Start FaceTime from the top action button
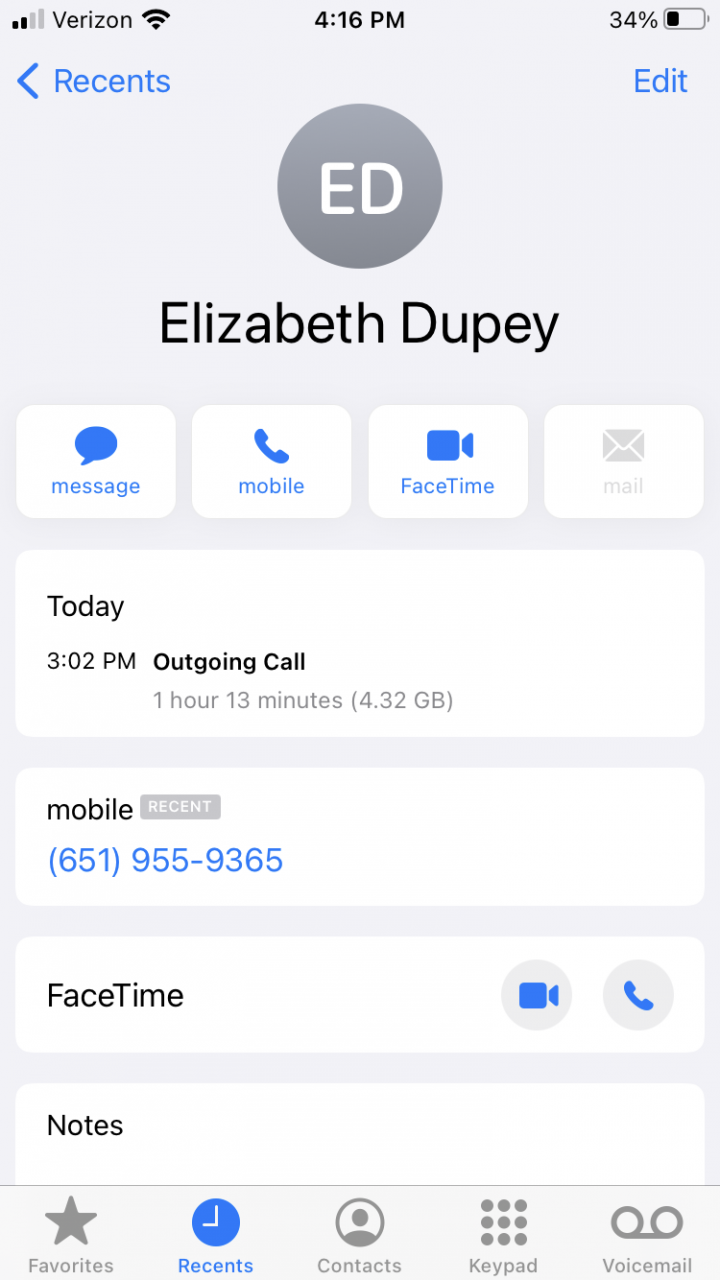Screen dimensions: 720x1280 (448, 461)
